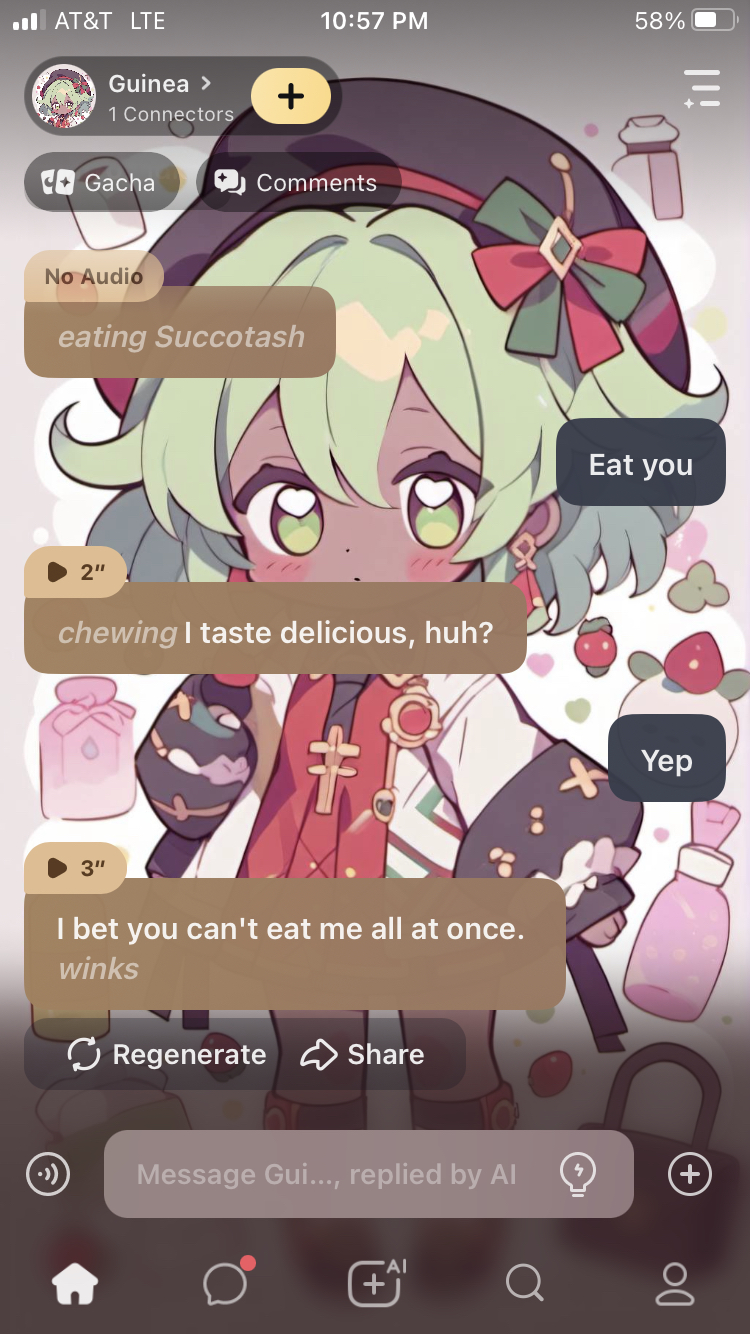View the Comments
The image size is (750, 1334).
(297, 183)
